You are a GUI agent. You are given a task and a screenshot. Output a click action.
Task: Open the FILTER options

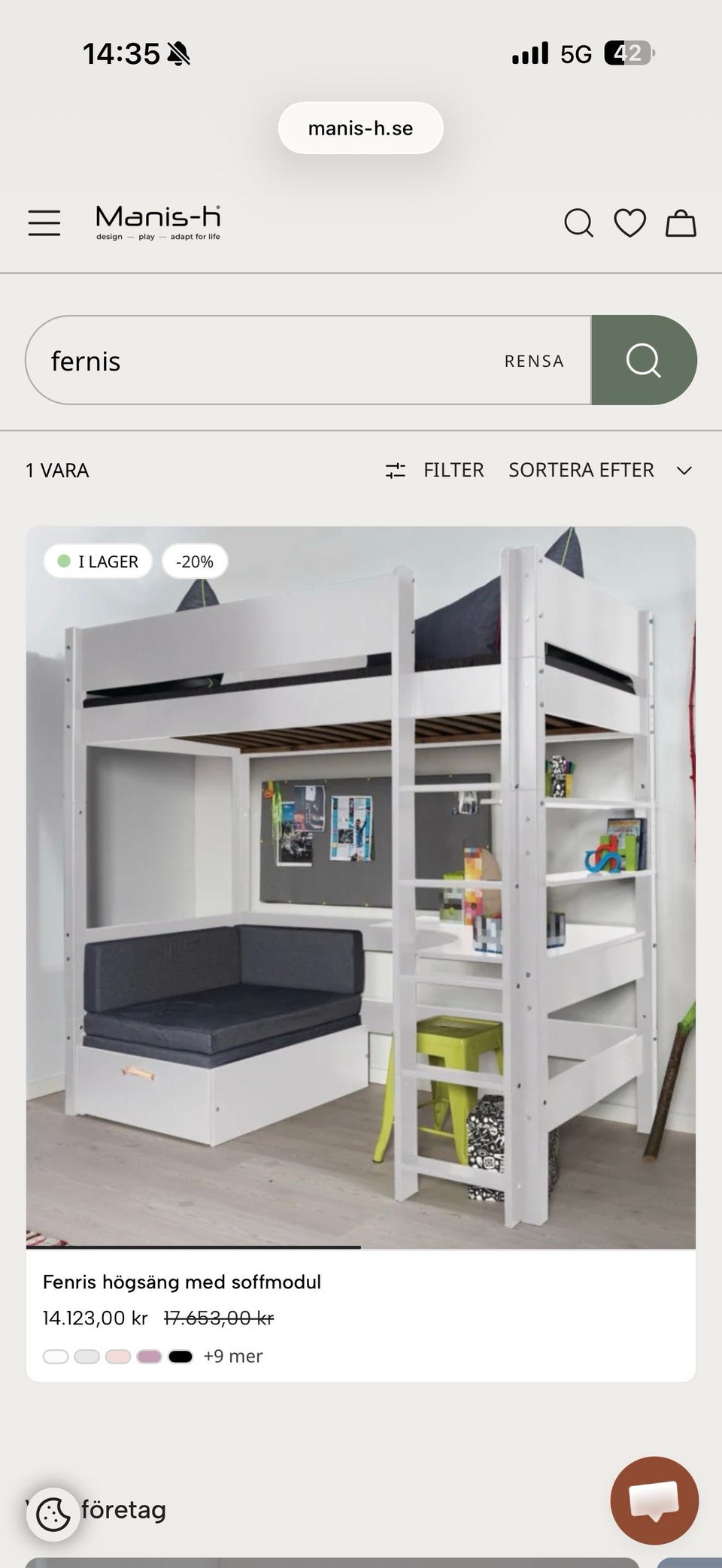[435, 470]
